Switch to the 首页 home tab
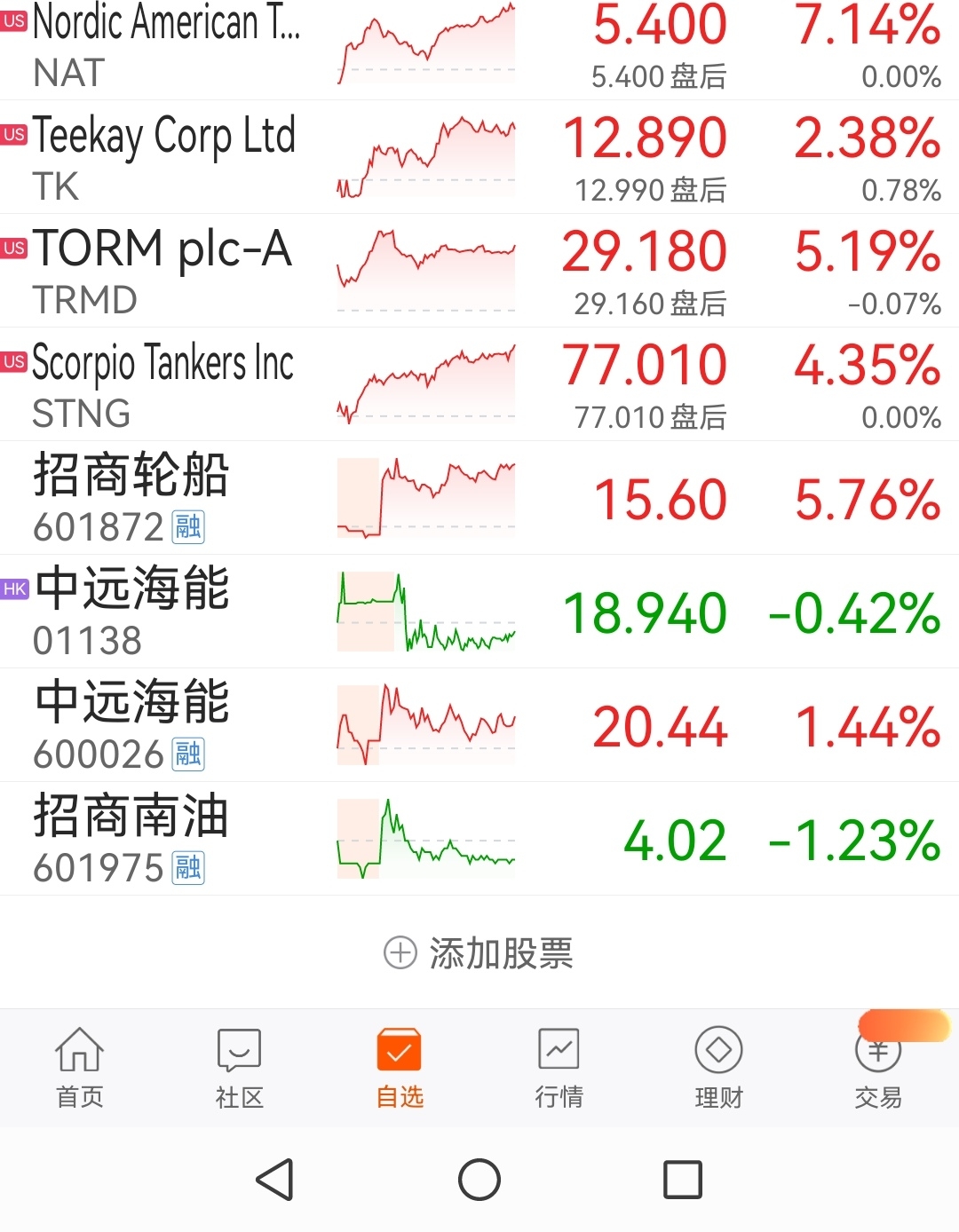 click(80, 1068)
